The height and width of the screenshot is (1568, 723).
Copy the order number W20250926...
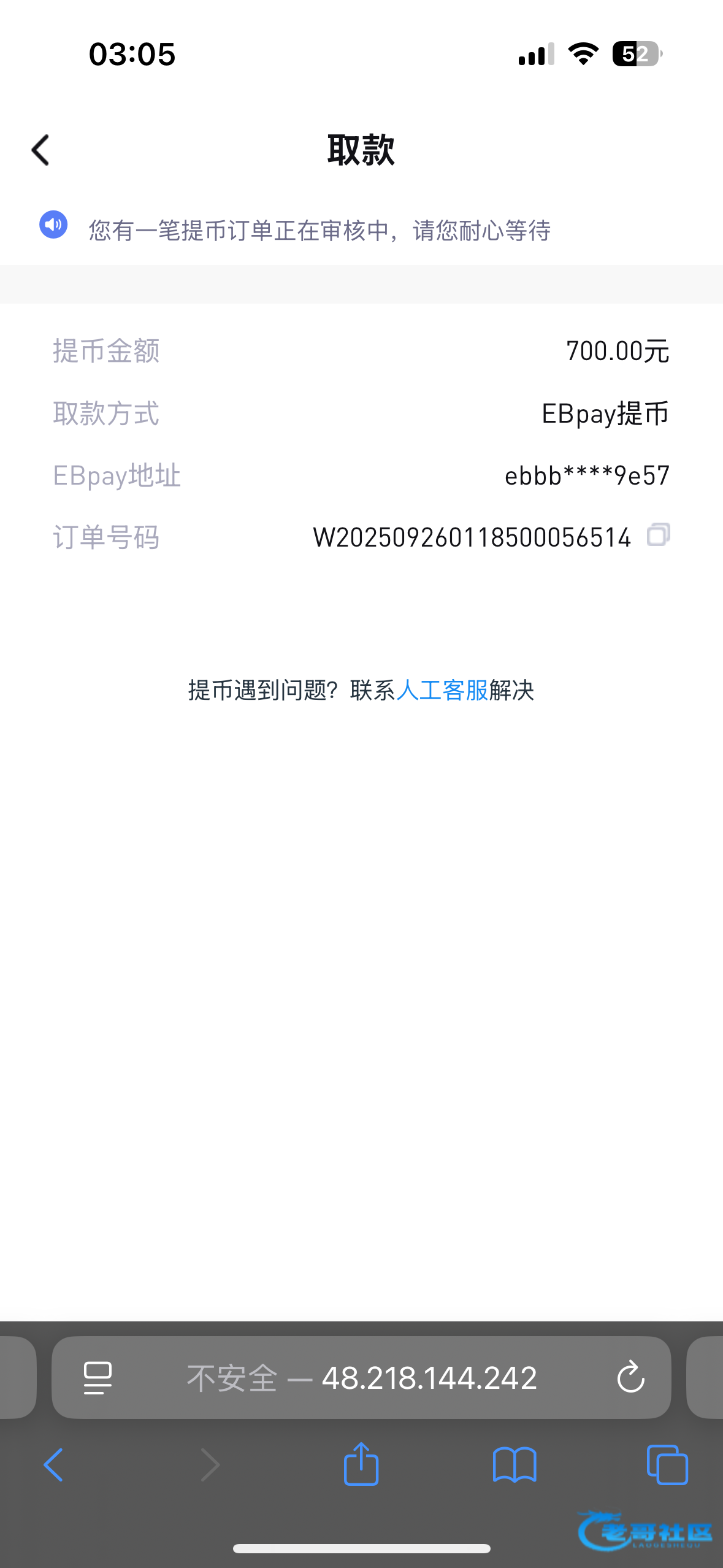pyautogui.click(x=658, y=535)
